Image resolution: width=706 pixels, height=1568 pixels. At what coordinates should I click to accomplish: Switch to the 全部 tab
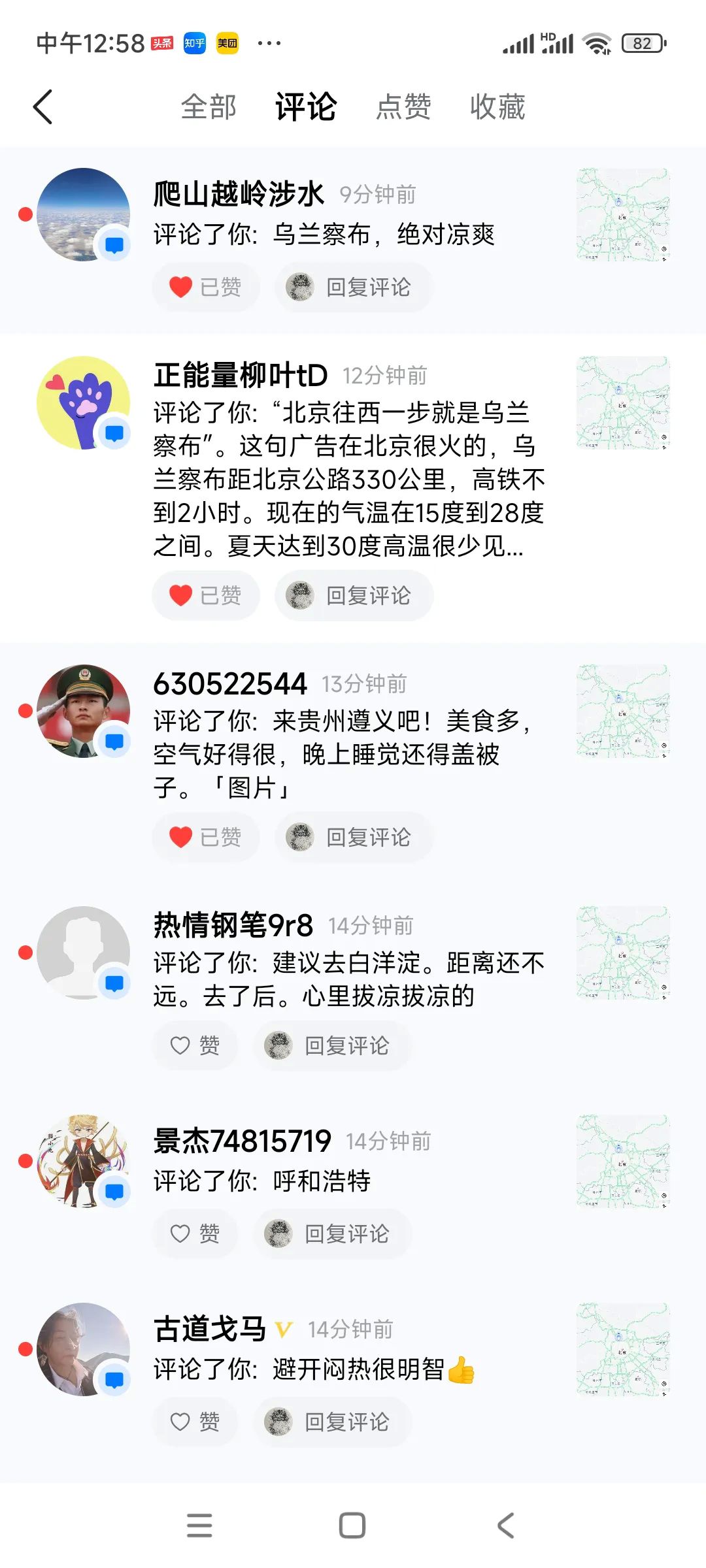[209, 107]
